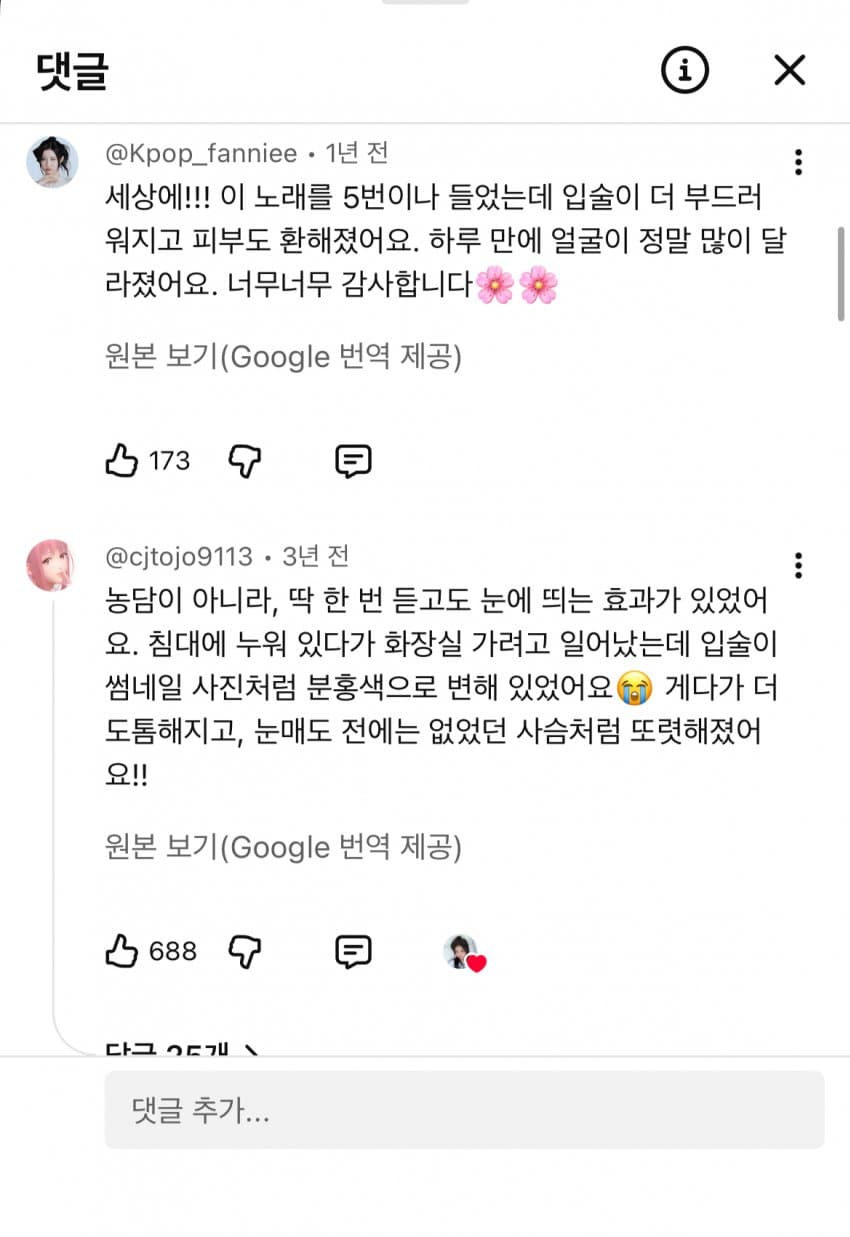This screenshot has height=1237, width=850.
Task: Click the dislike icon on @cjtojo9113's comment
Action: click(243, 951)
